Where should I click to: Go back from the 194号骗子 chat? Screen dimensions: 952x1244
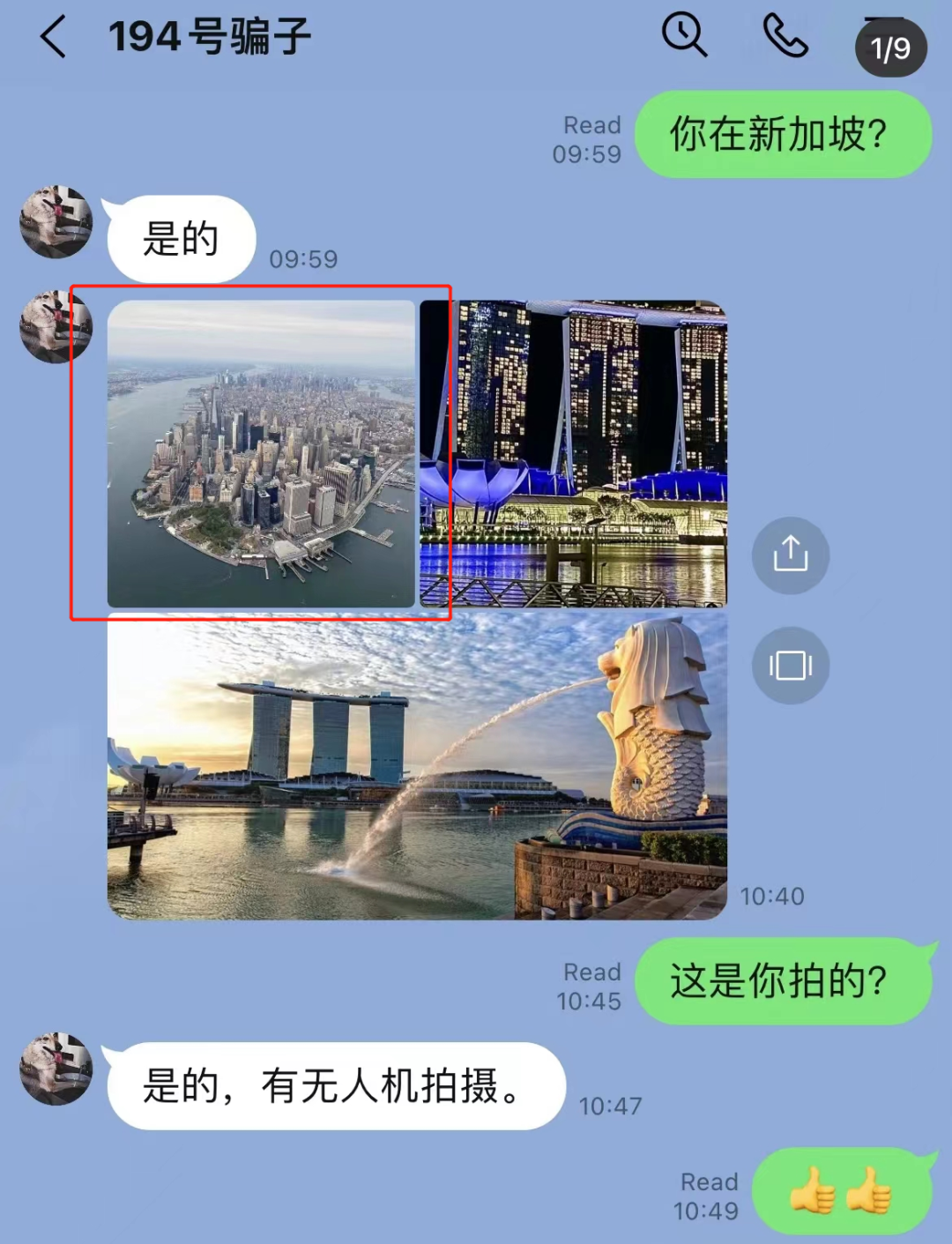point(53,38)
